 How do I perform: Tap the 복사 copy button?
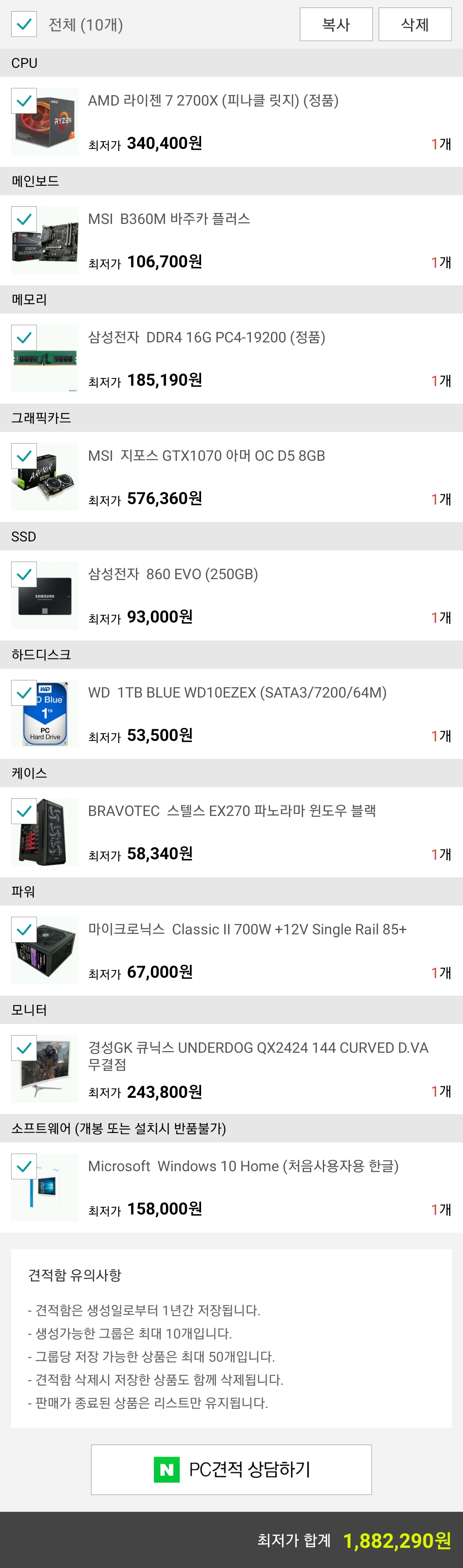pyautogui.click(x=336, y=24)
